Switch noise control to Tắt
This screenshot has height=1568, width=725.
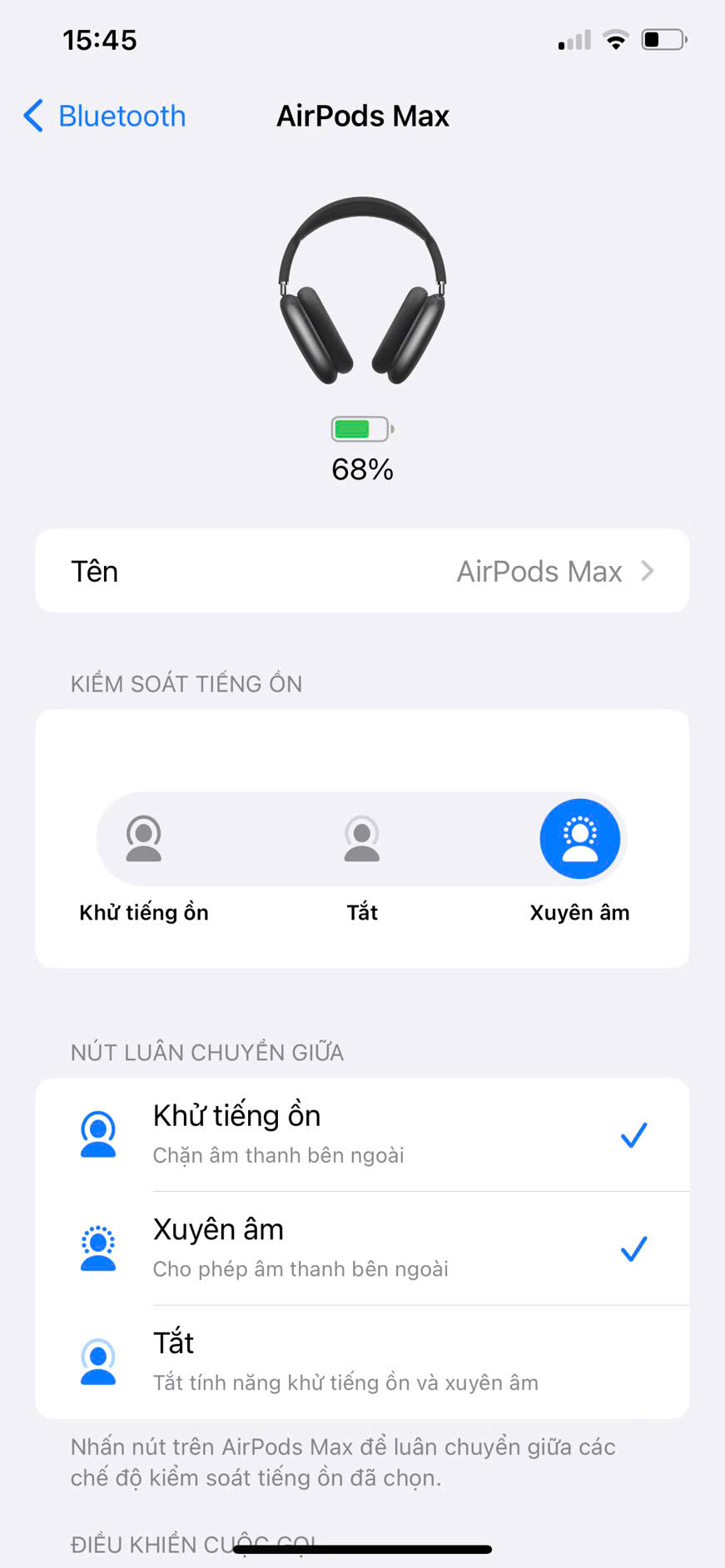tap(362, 838)
